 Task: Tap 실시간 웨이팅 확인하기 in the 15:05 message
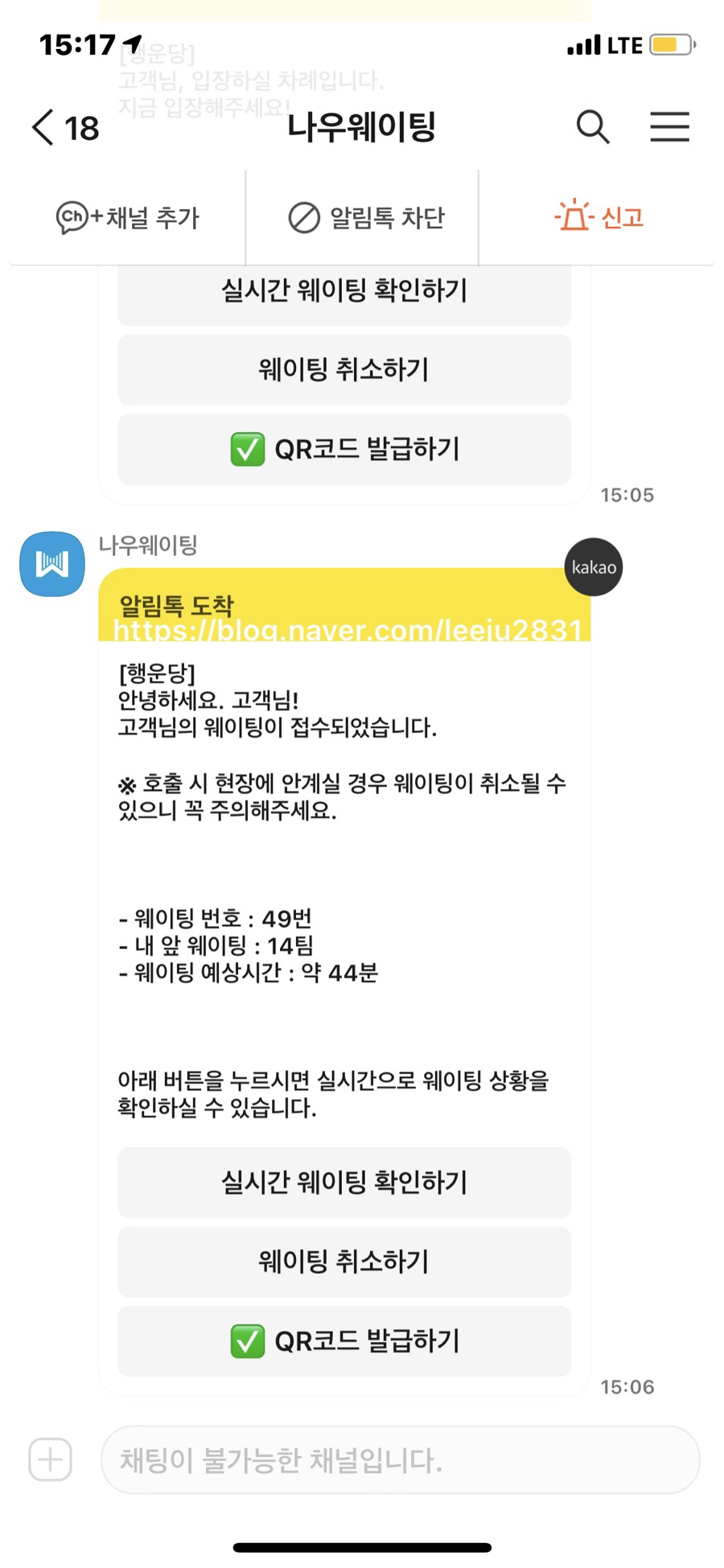tap(344, 290)
